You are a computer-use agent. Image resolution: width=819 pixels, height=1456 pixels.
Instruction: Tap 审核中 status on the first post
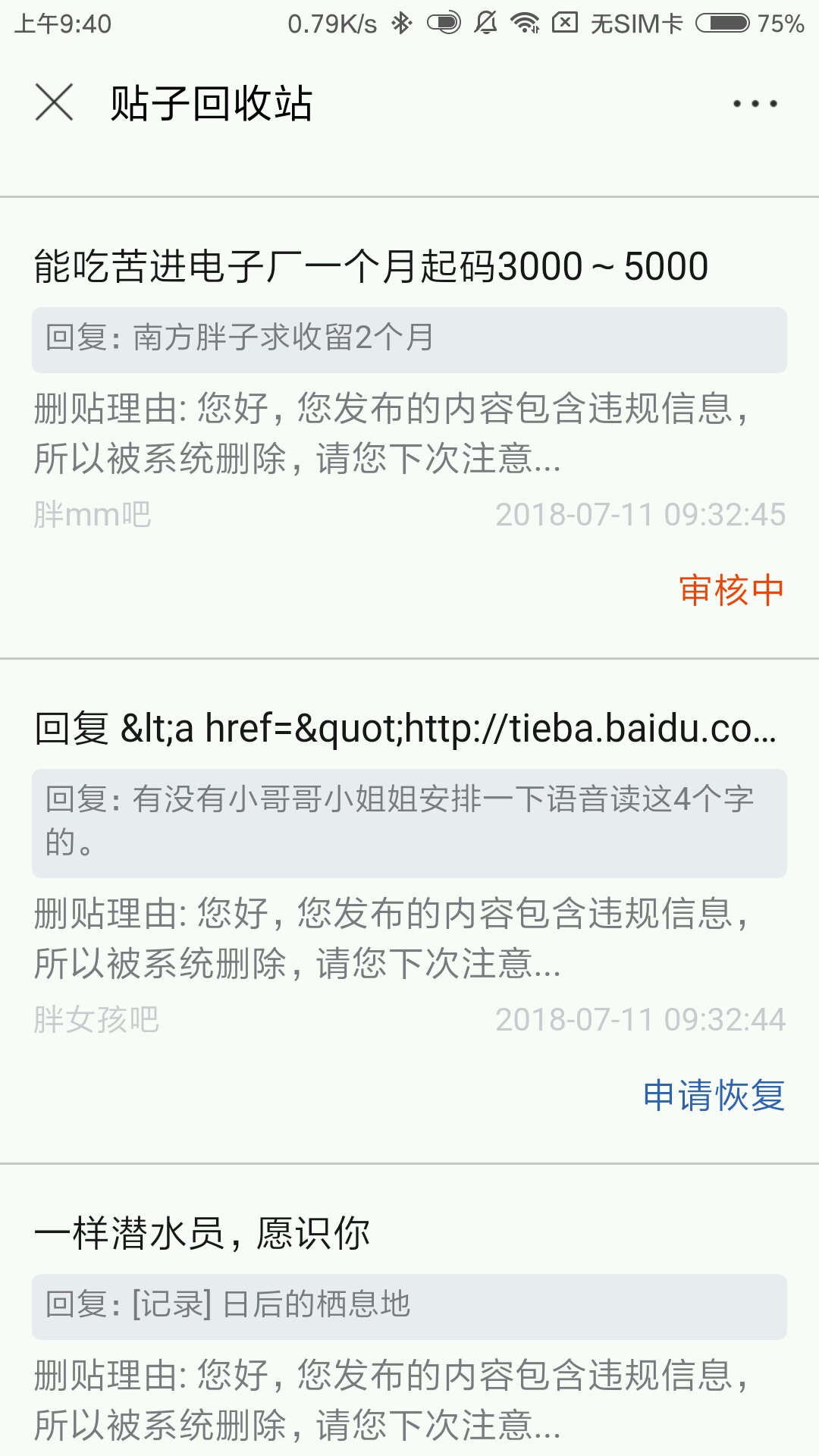[x=730, y=590]
